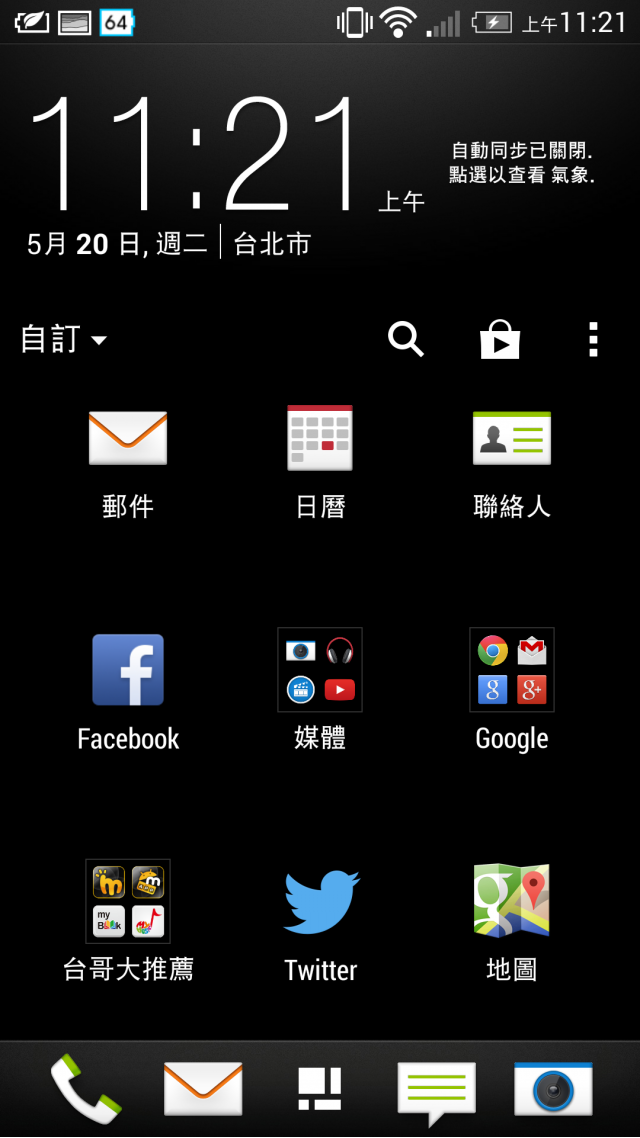
Task: Open the phone dialer in the dock
Action: 86,1089
